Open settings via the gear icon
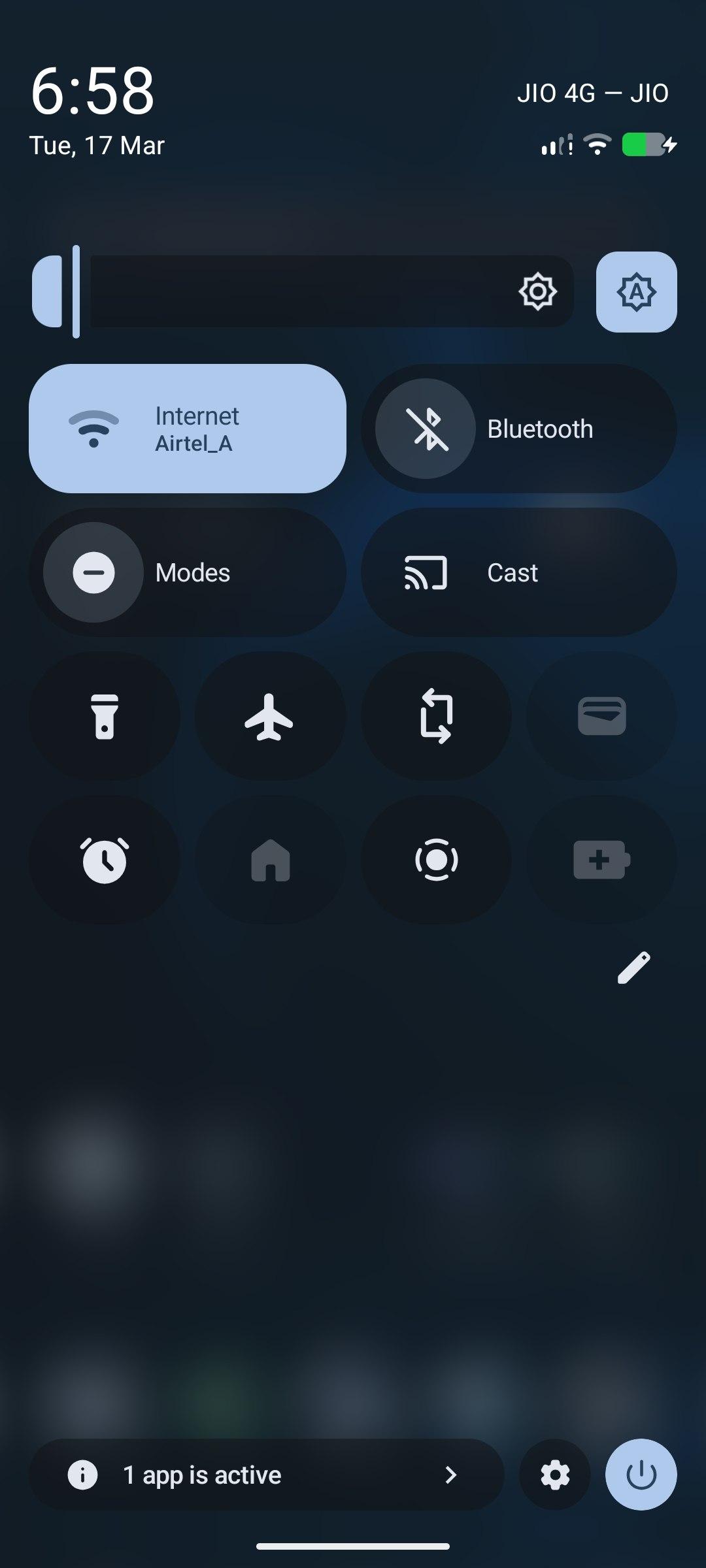This screenshot has height=1568, width=706. 554,1475
